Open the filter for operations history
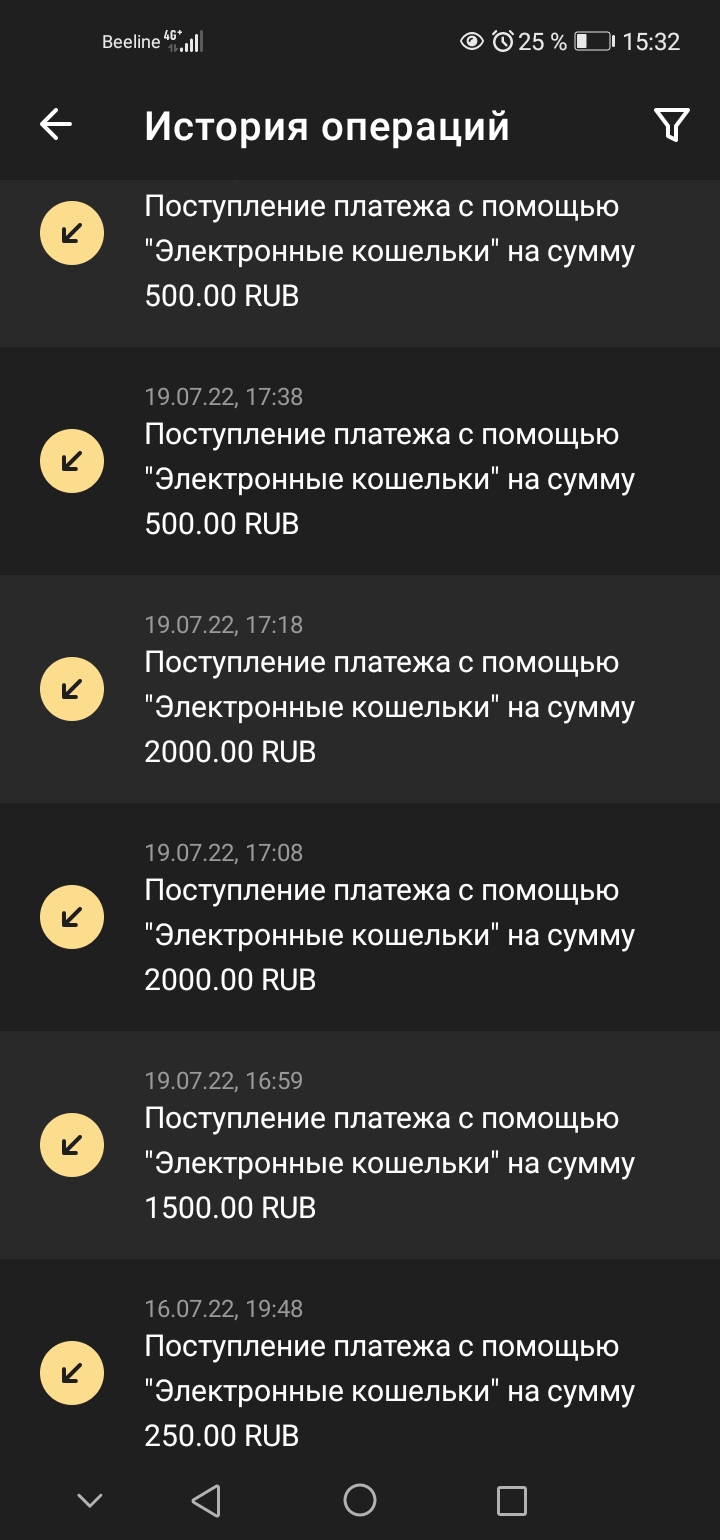Image resolution: width=720 pixels, height=1540 pixels. 671,125
